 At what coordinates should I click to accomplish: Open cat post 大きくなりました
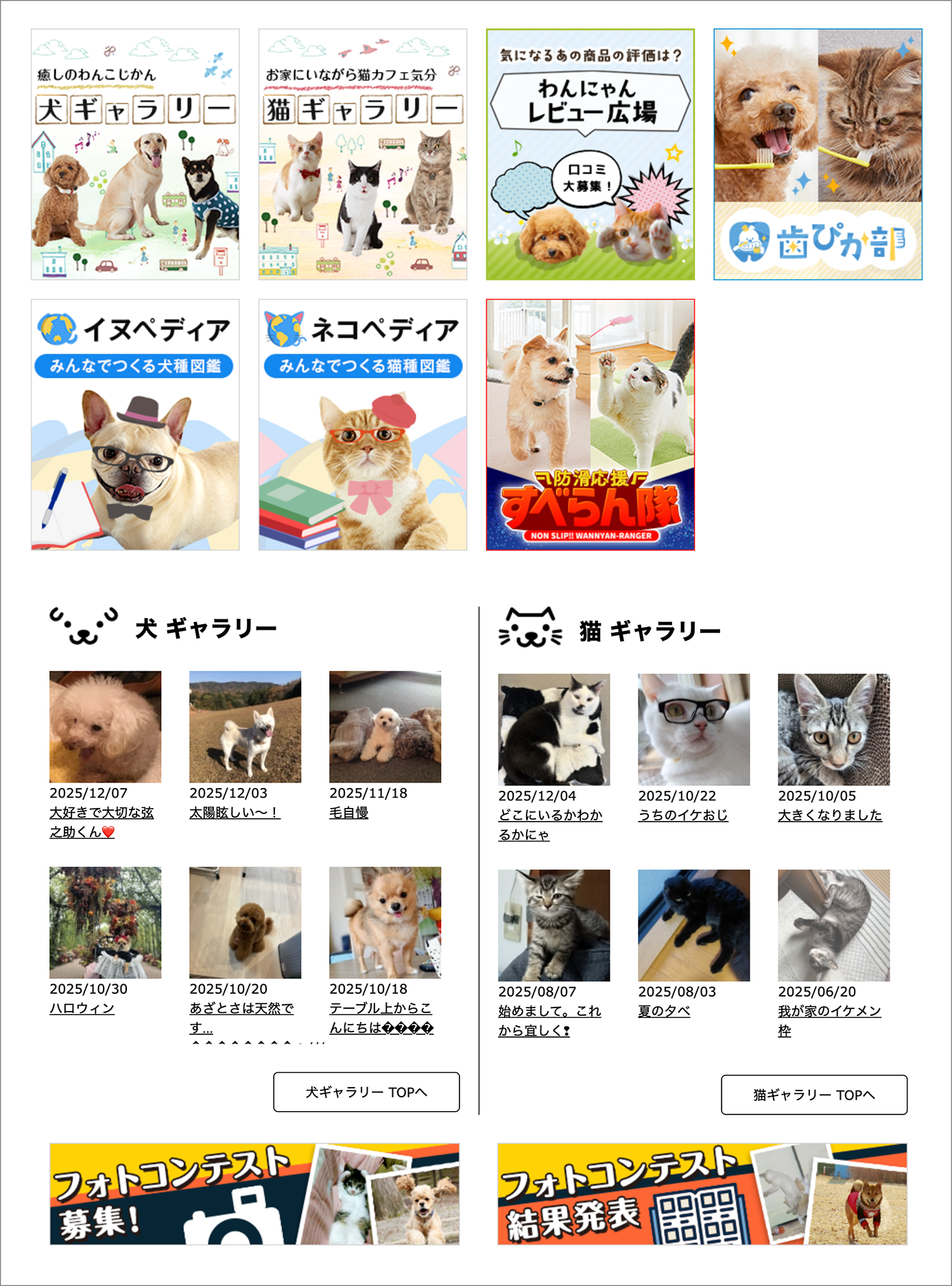[830, 815]
